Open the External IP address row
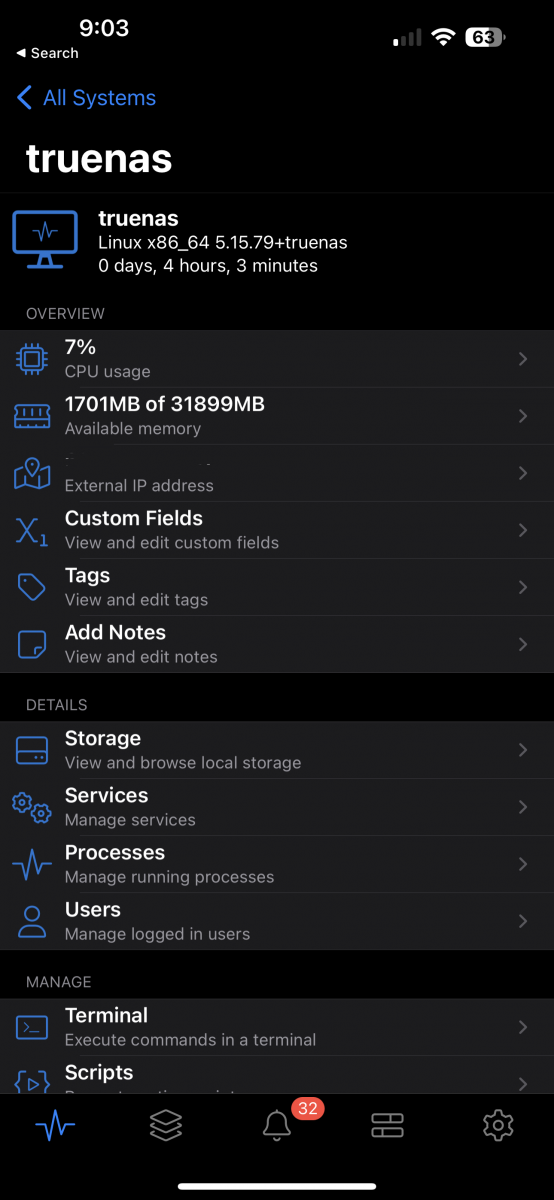 click(277, 473)
